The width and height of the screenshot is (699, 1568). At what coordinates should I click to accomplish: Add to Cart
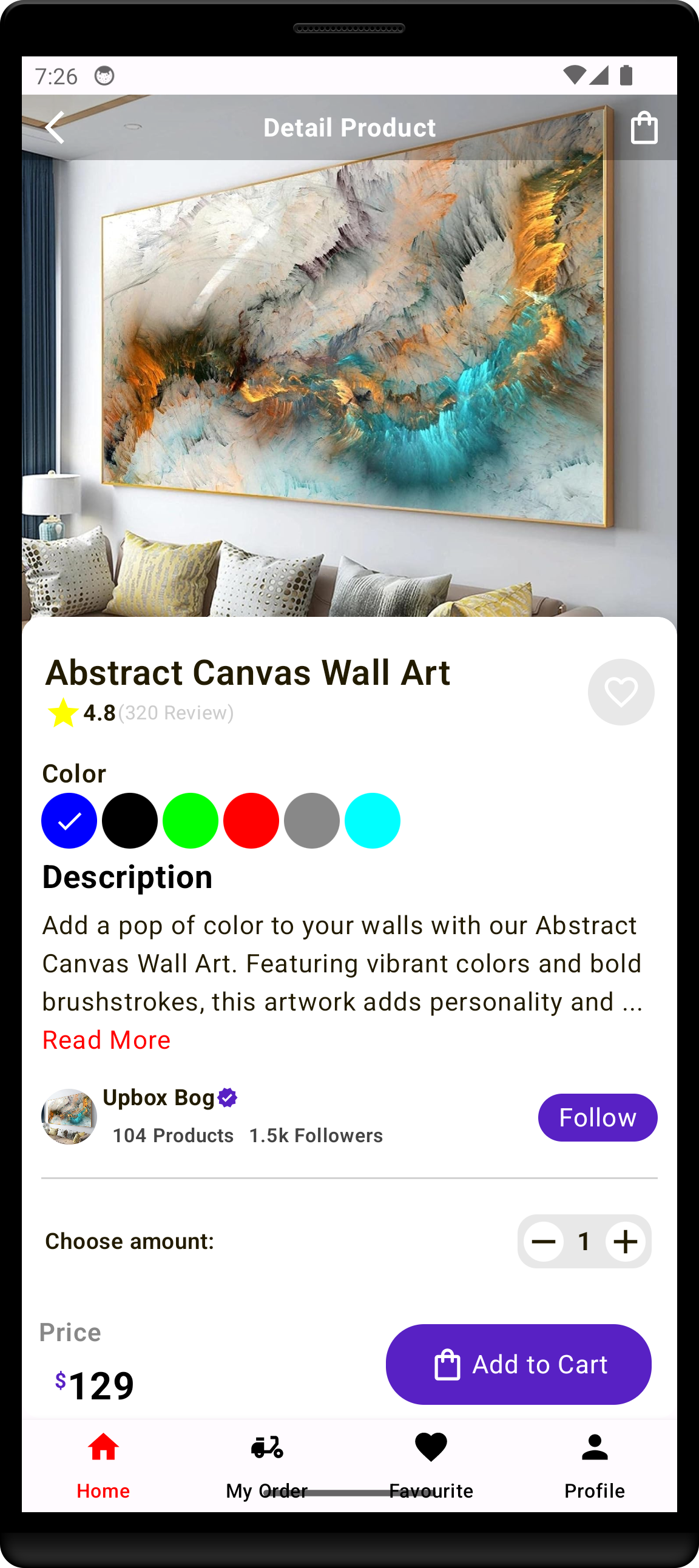point(518,1364)
